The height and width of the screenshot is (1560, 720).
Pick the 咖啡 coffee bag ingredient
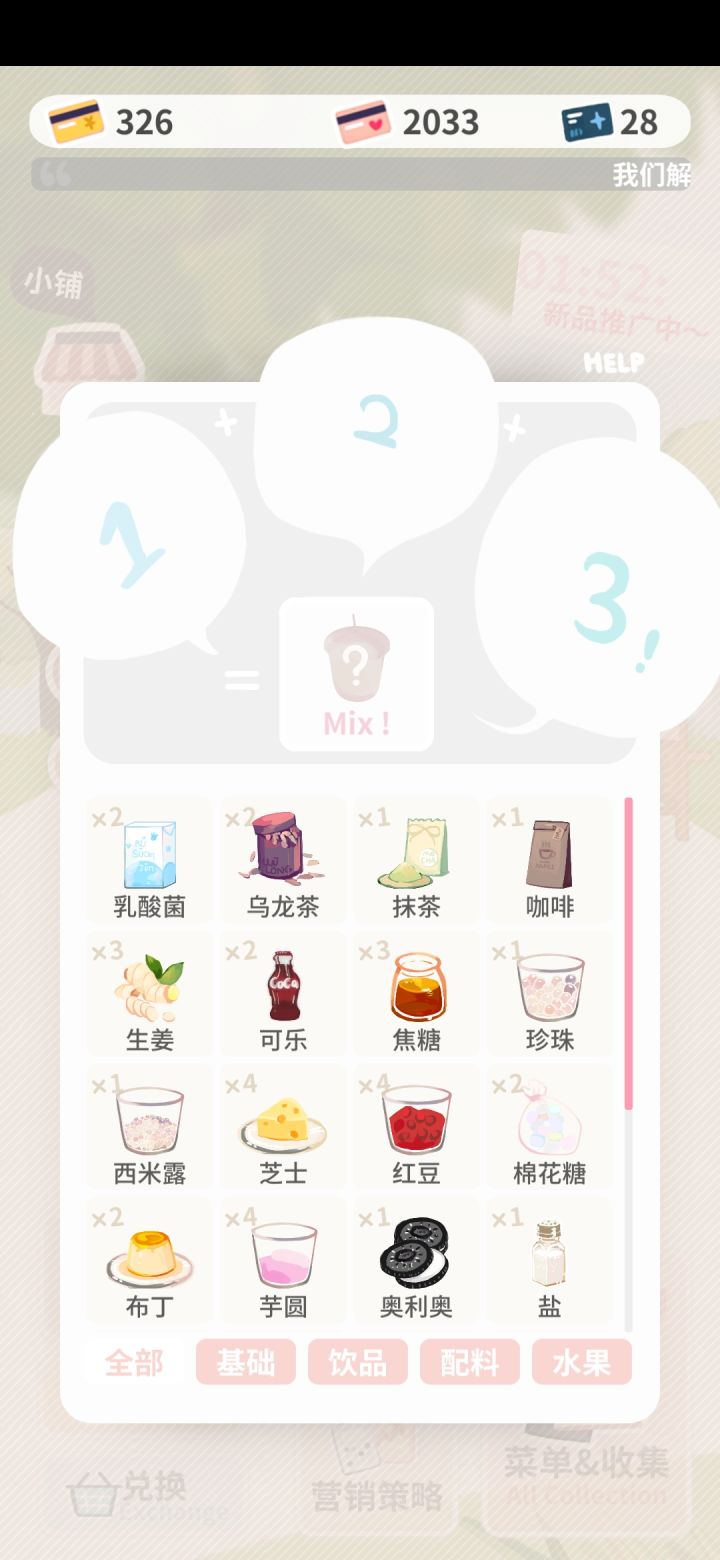pyautogui.click(x=548, y=860)
